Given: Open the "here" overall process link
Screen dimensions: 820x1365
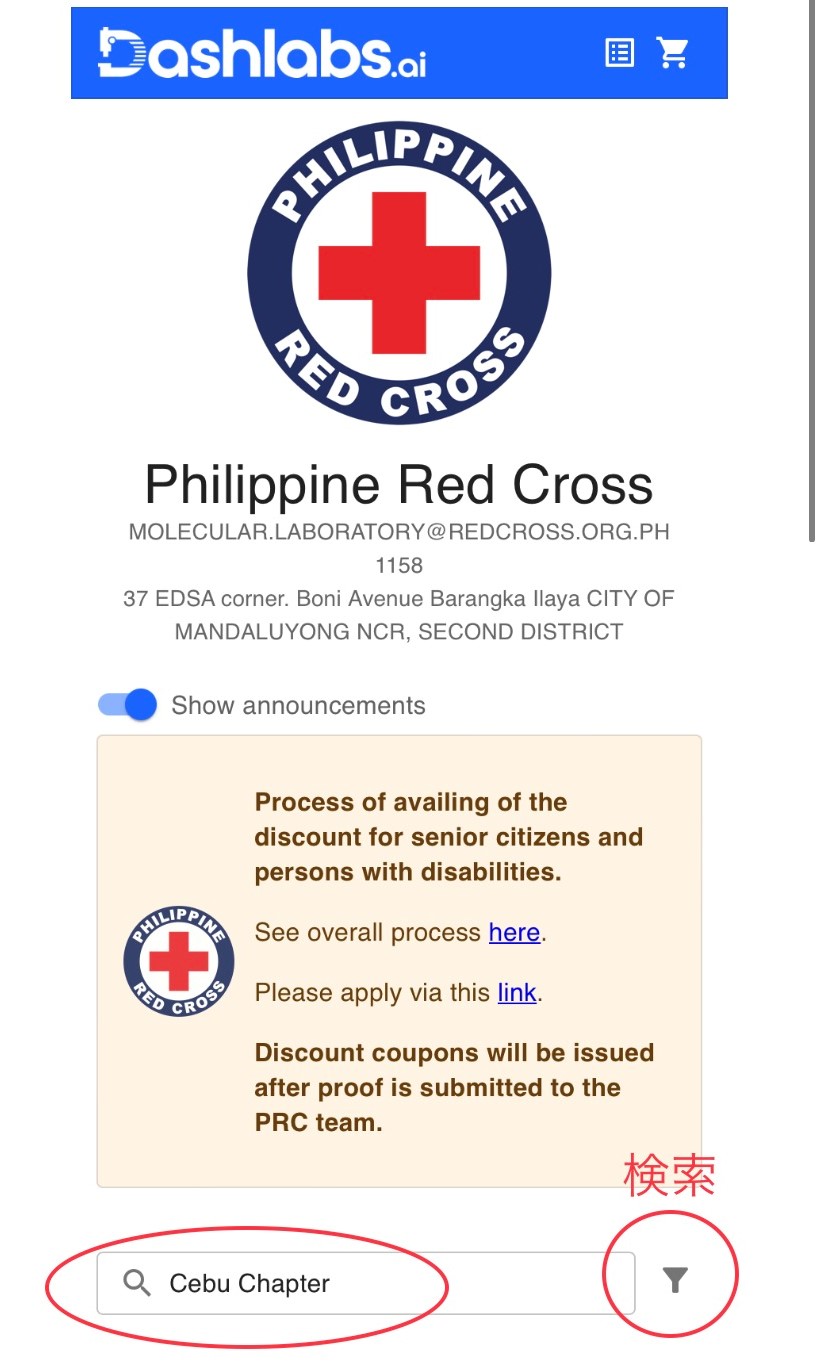Looking at the screenshot, I should [x=514, y=933].
